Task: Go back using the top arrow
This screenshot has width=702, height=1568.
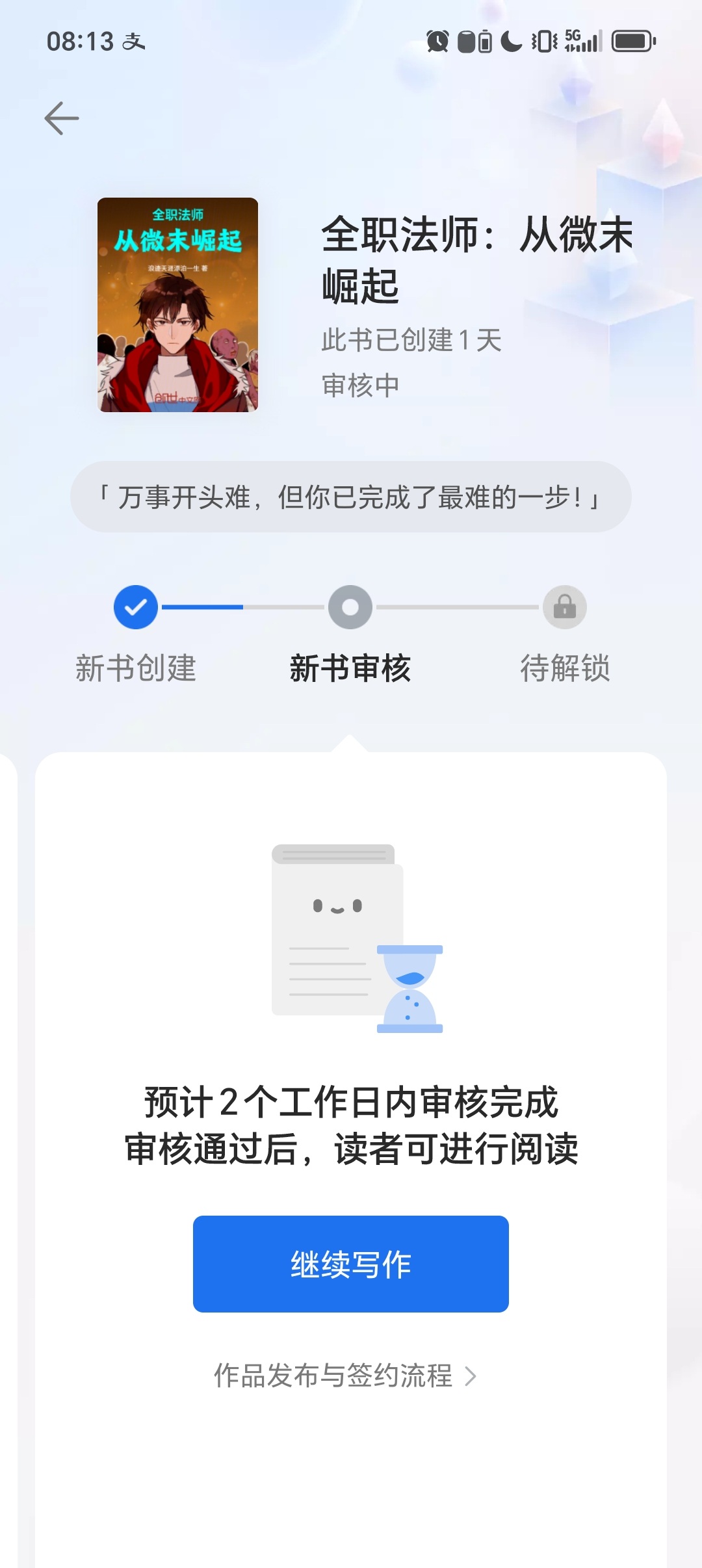Action: click(62, 118)
